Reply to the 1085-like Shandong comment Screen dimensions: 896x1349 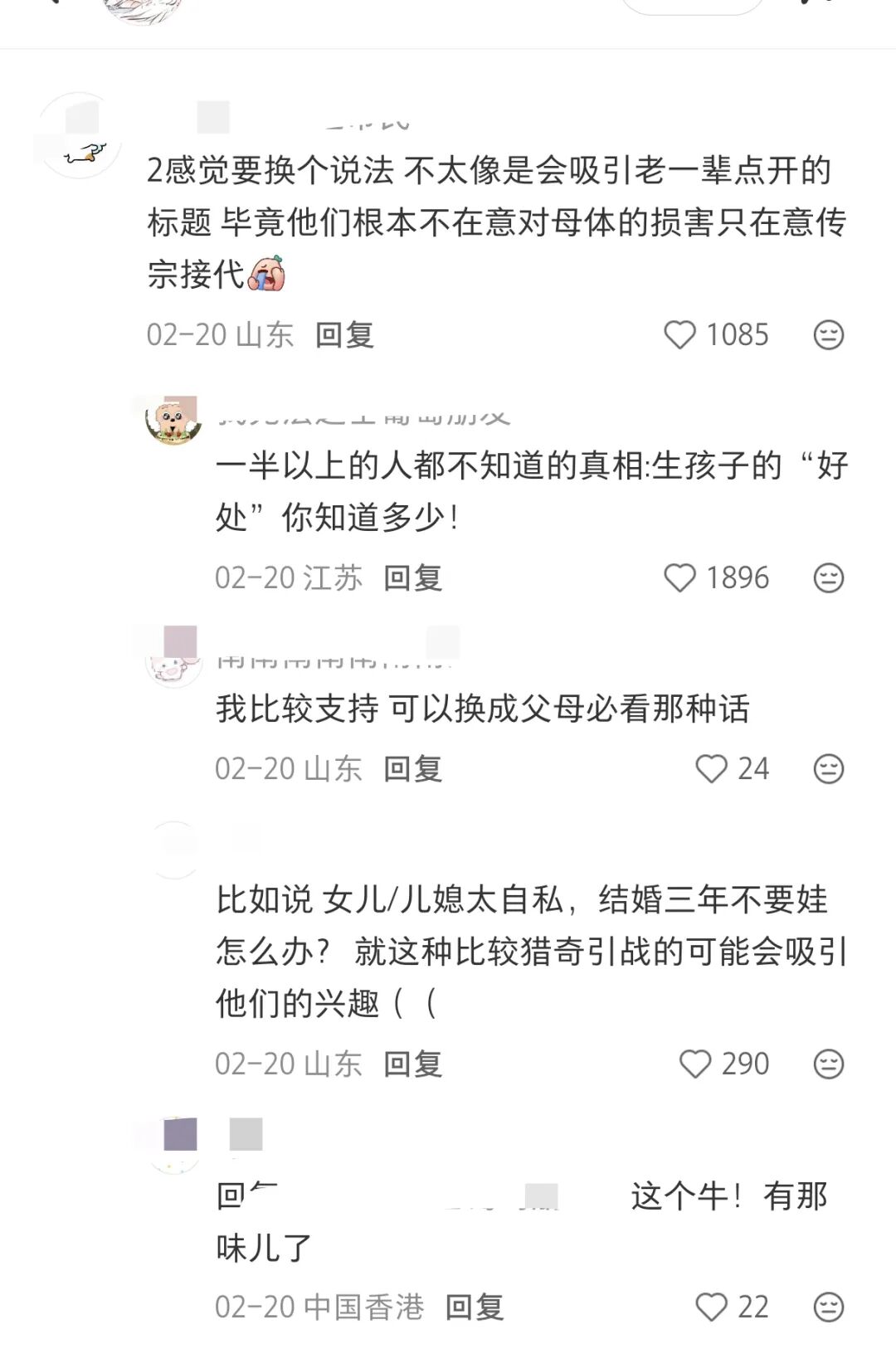344,335
